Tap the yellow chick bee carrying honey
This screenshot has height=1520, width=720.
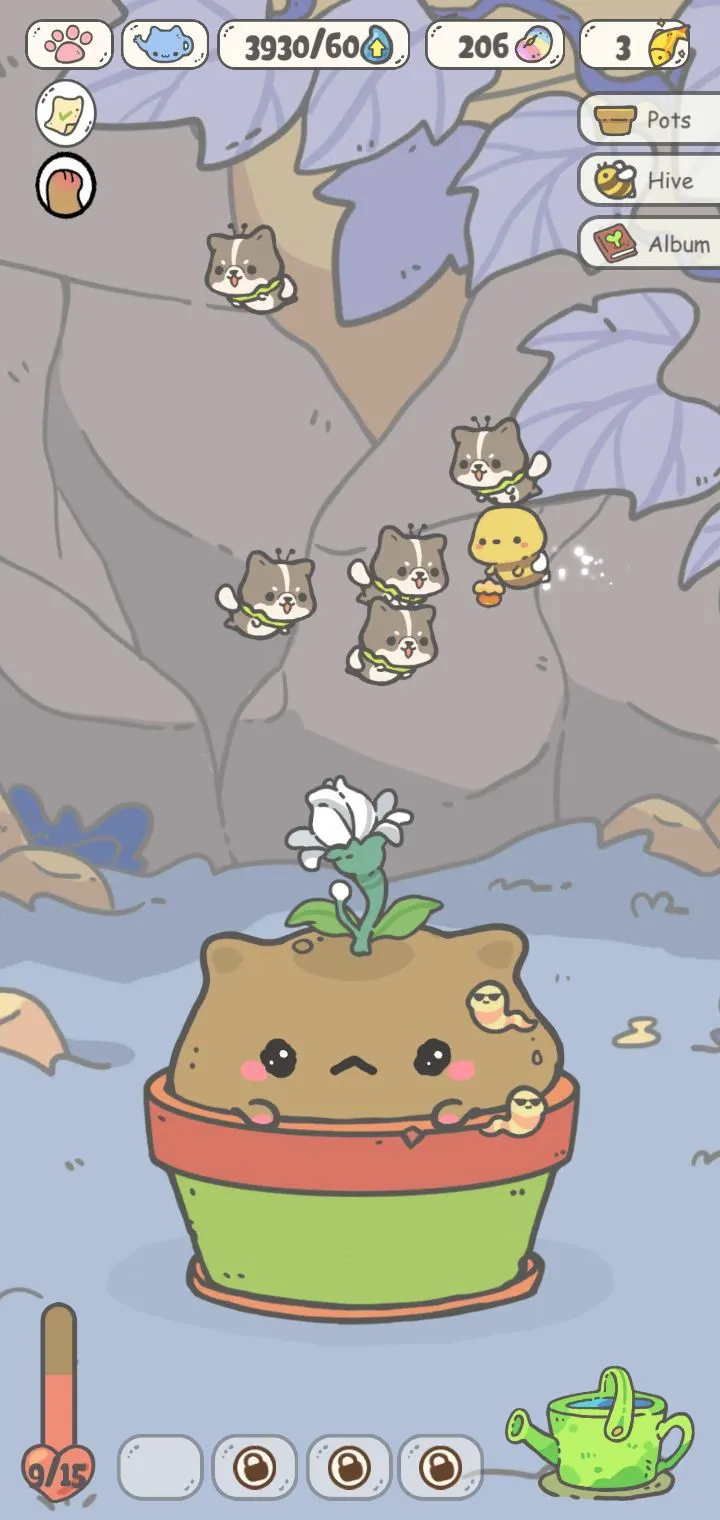coord(507,549)
